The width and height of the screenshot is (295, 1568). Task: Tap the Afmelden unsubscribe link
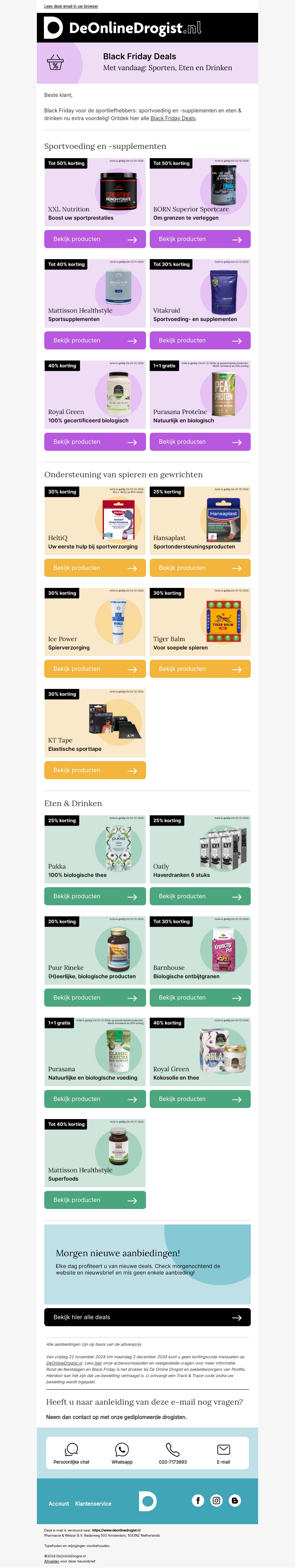point(51,1561)
